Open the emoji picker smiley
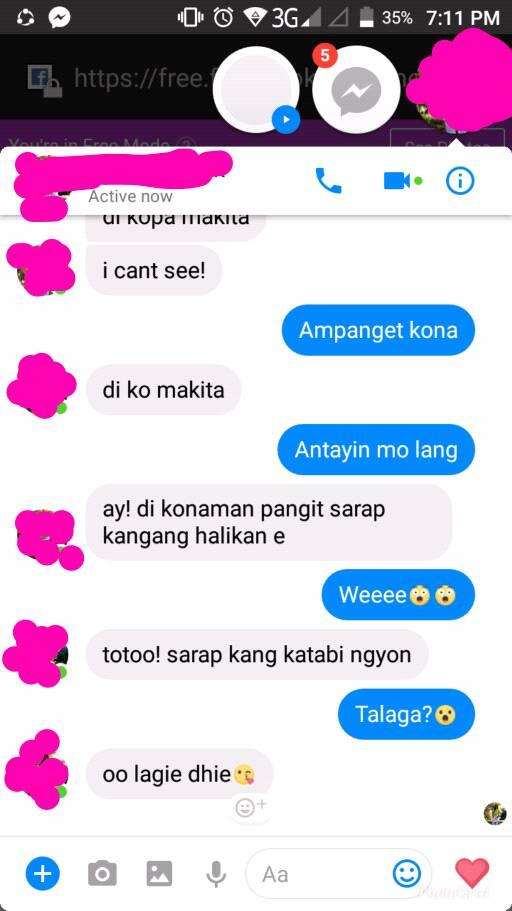This screenshot has height=911, width=512. tap(407, 873)
